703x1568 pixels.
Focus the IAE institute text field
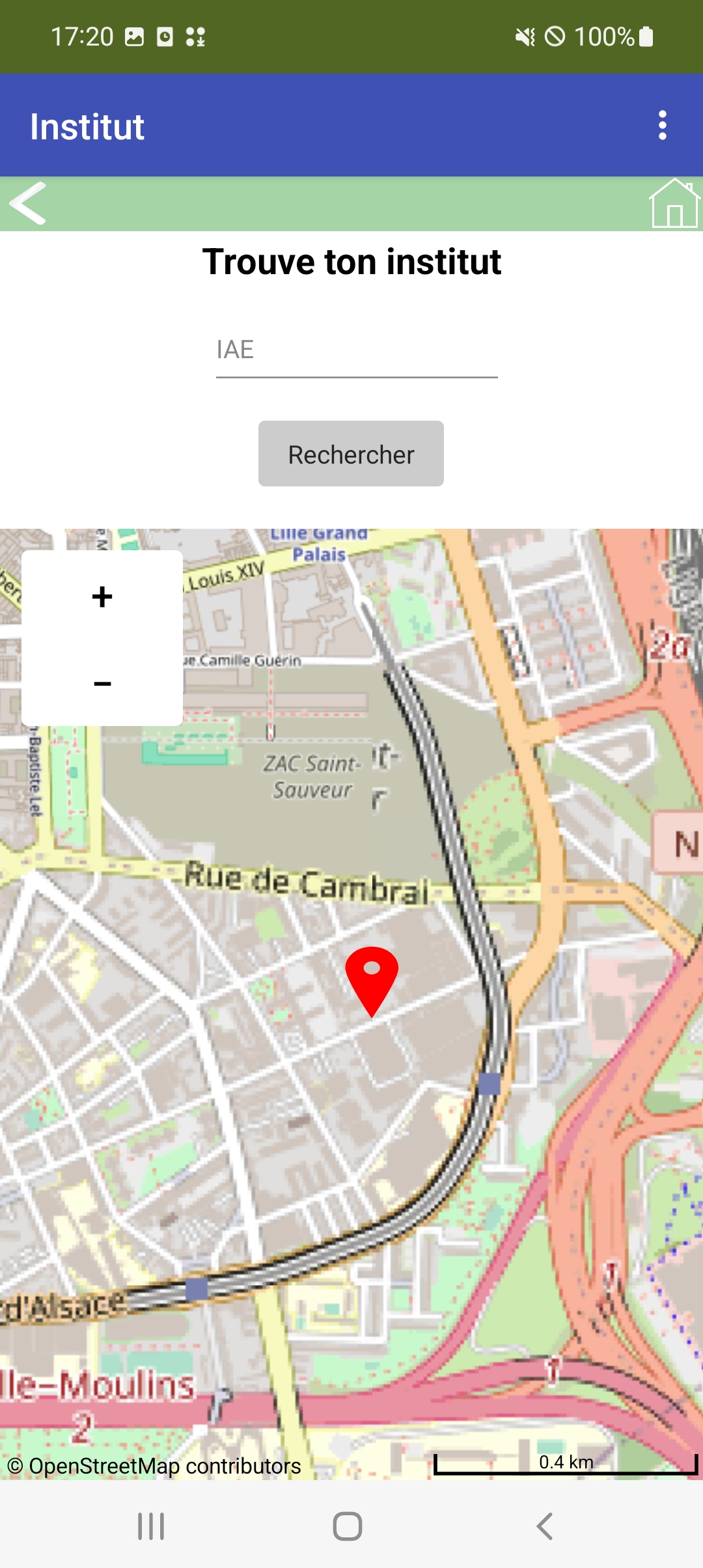pyautogui.click(x=357, y=350)
